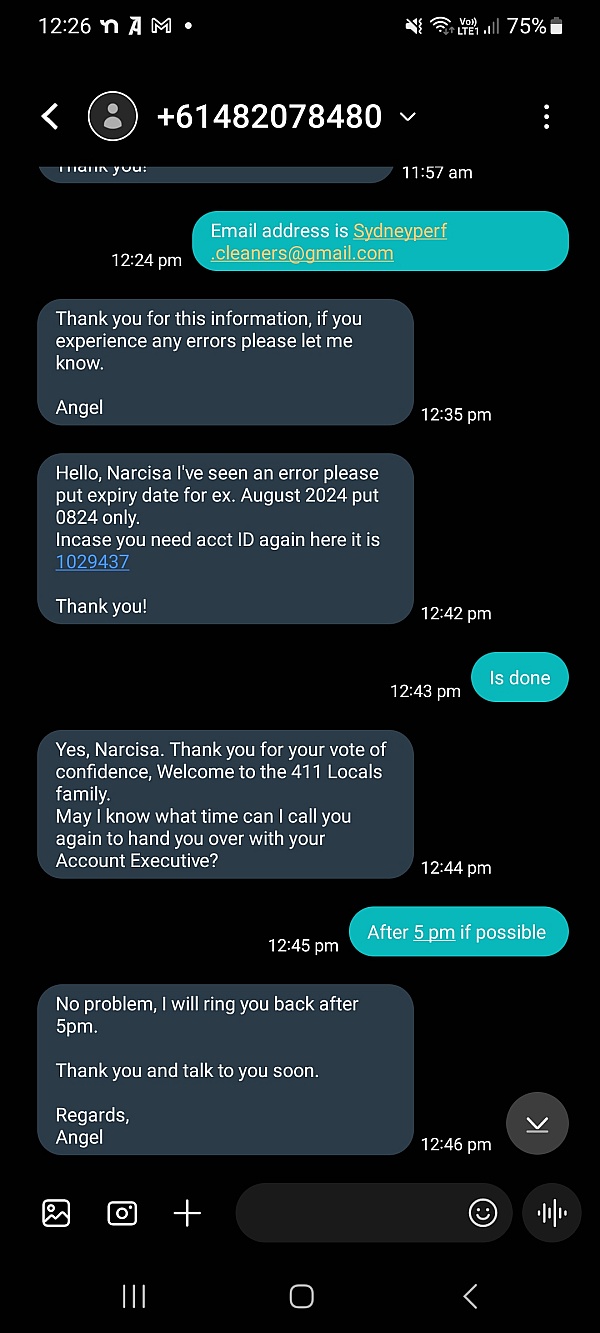Jump to the bottom of the conversation
Image resolution: width=600 pixels, height=1333 pixels.
pyautogui.click(x=537, y=1123)
